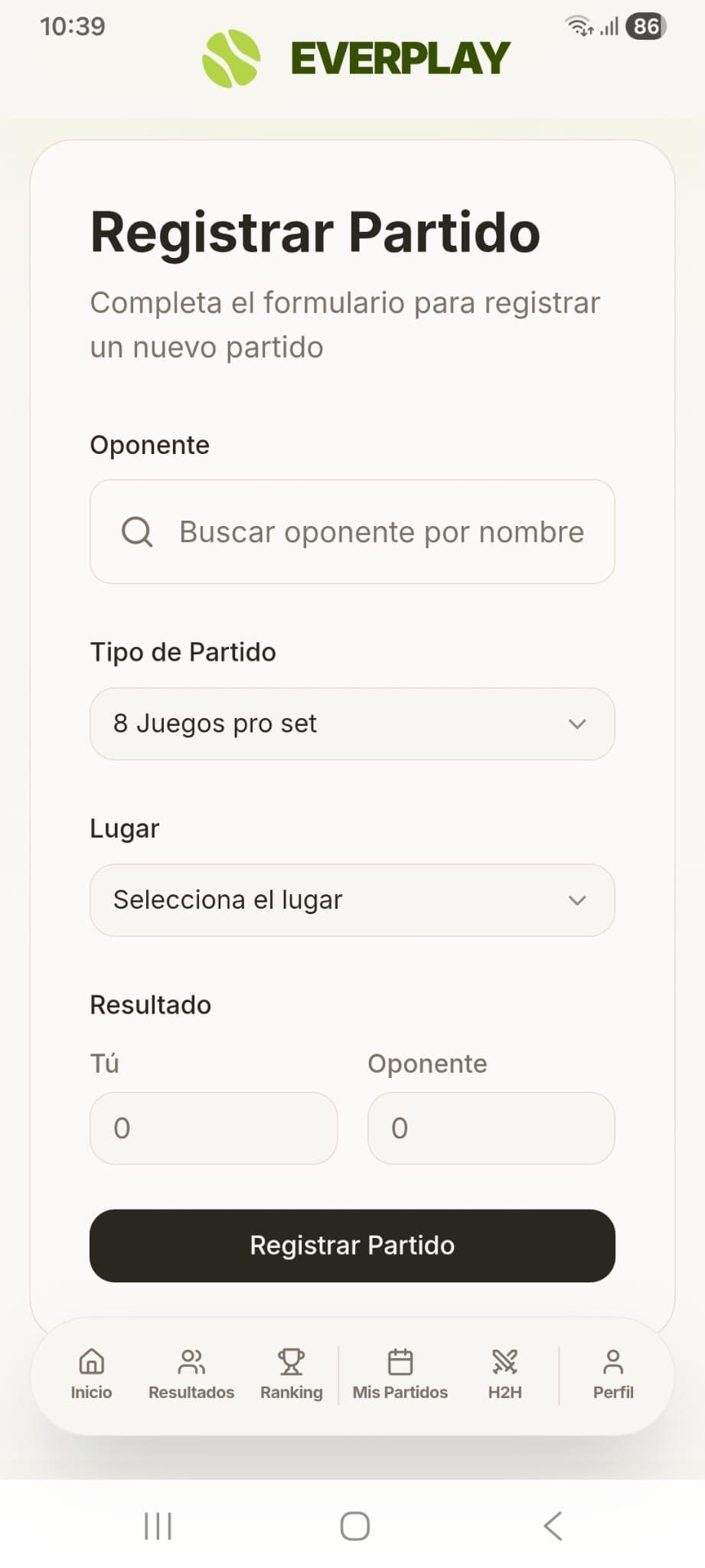Expand the Lugar selection dropdown
Image resolution: width=705 pixels, height=1568 pixels.
point(352,900)
